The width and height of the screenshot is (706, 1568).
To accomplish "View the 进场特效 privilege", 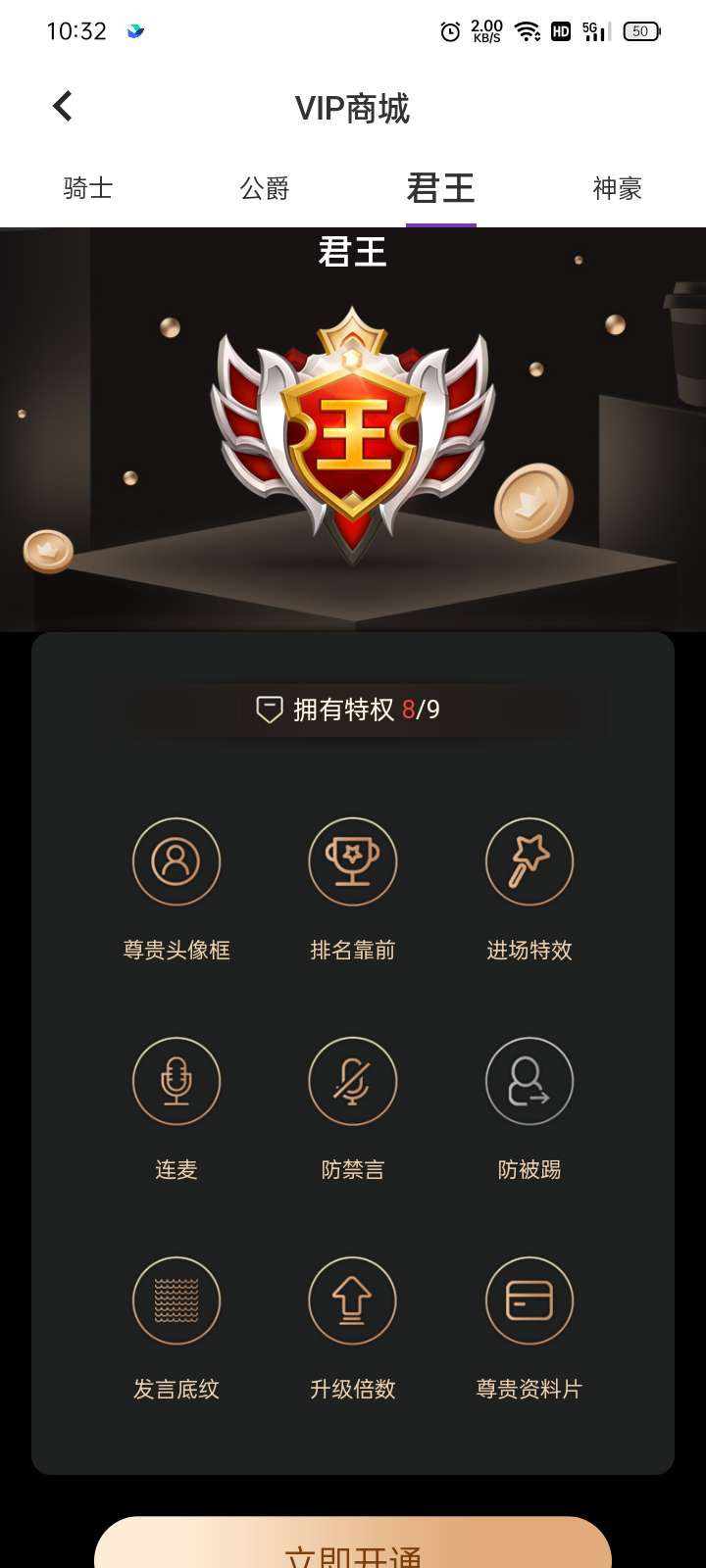I will coord(529,862).
